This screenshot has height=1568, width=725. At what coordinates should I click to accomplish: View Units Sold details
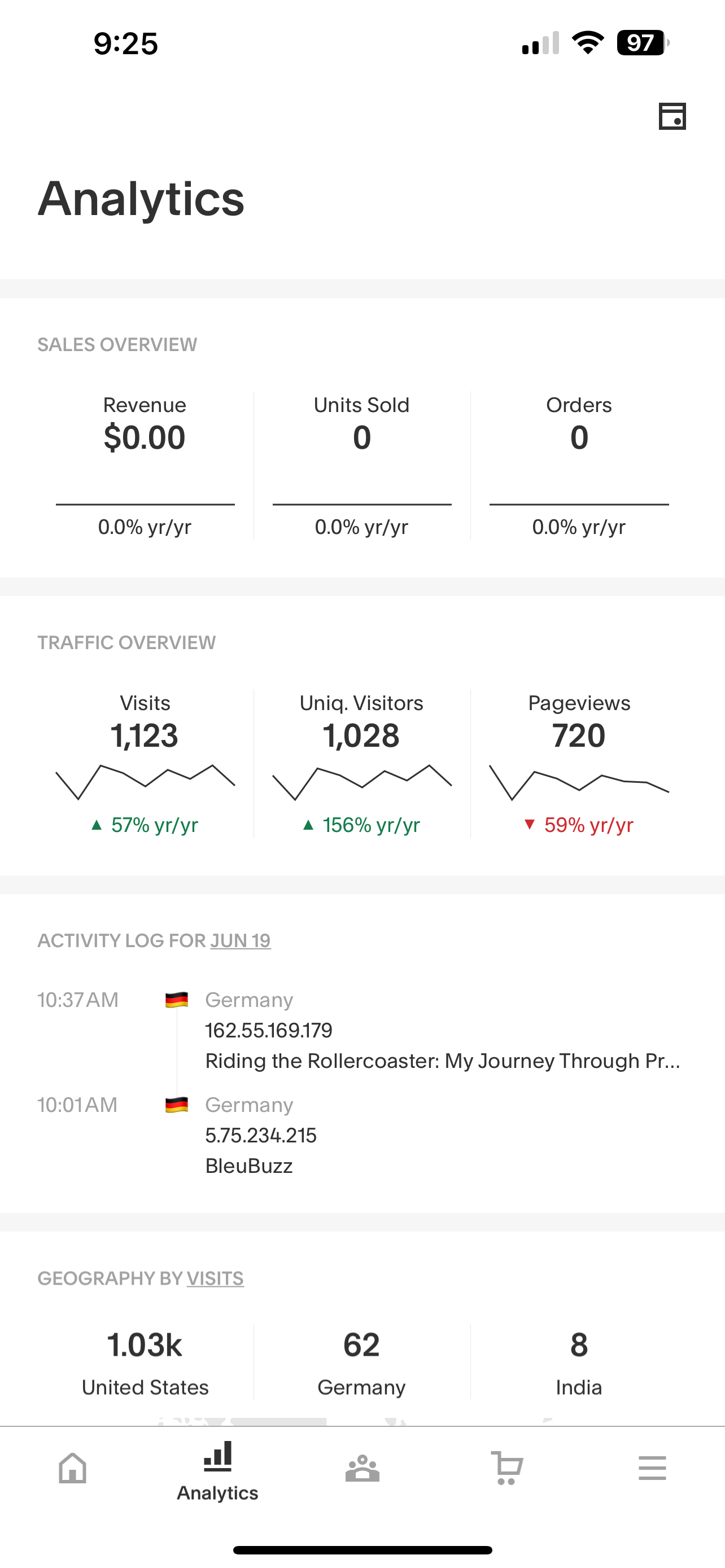(362, 466)
